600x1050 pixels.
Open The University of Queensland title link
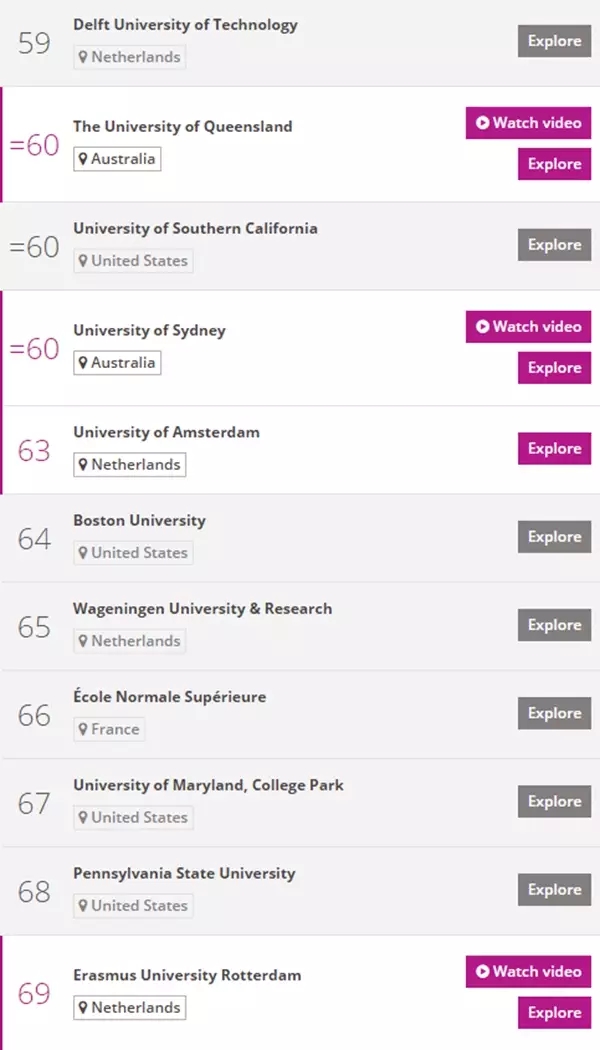click(183, 127)
